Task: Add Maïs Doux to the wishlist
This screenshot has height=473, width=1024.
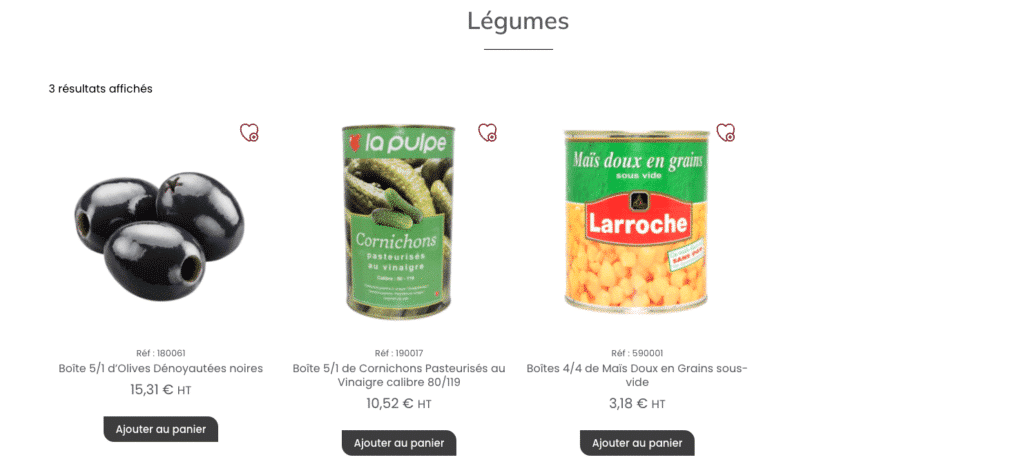Action: click(726, 132)
